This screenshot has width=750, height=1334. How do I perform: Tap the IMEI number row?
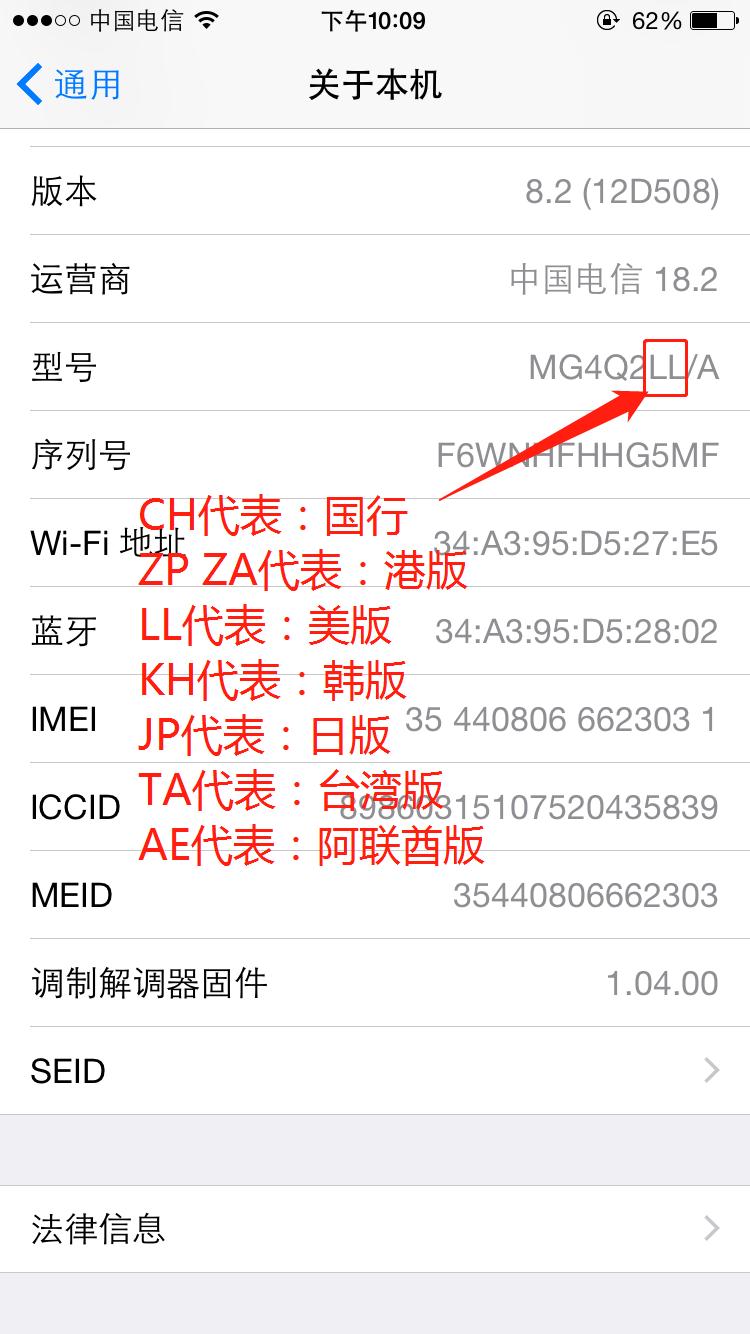pos(375,718)
